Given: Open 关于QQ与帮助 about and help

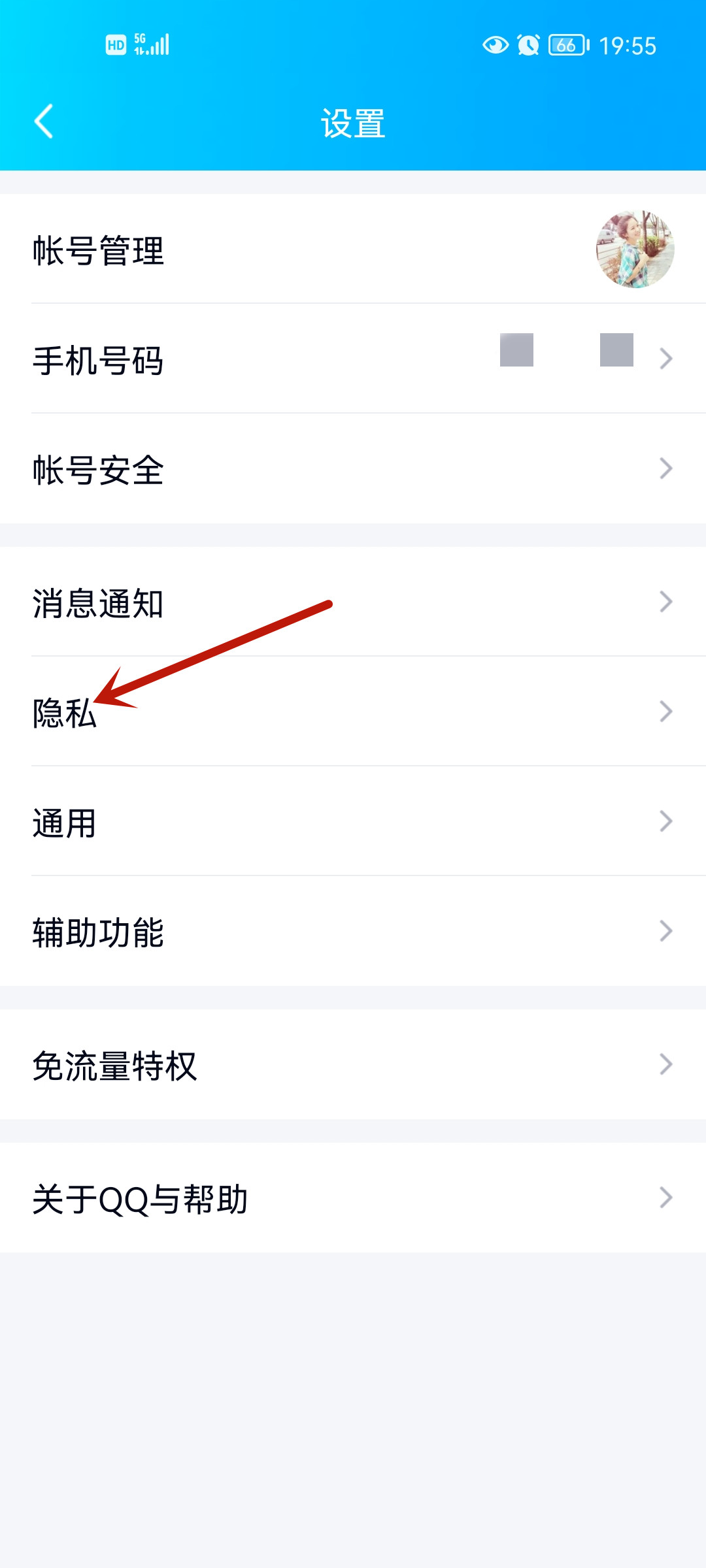Looking at the screenshot, I should [x=353, y=1198].
